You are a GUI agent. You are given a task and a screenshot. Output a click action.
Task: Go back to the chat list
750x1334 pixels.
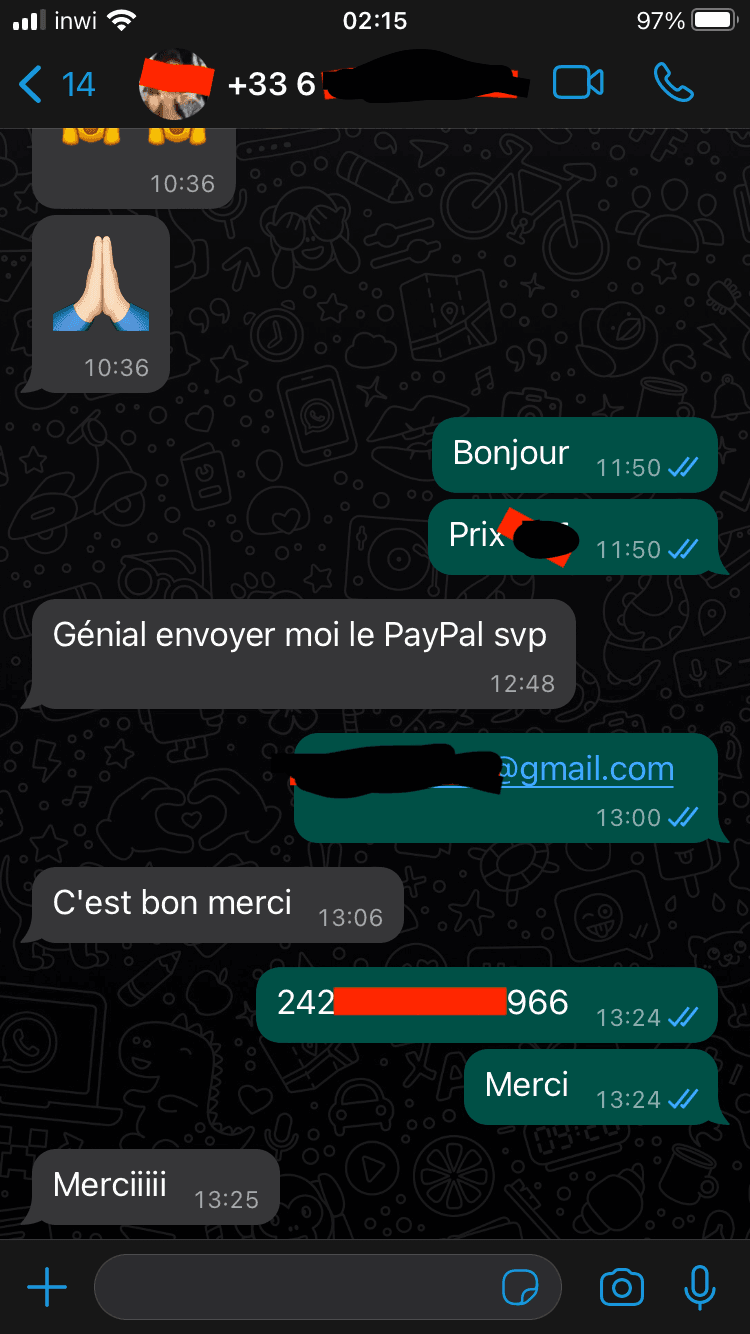[56, 85]
